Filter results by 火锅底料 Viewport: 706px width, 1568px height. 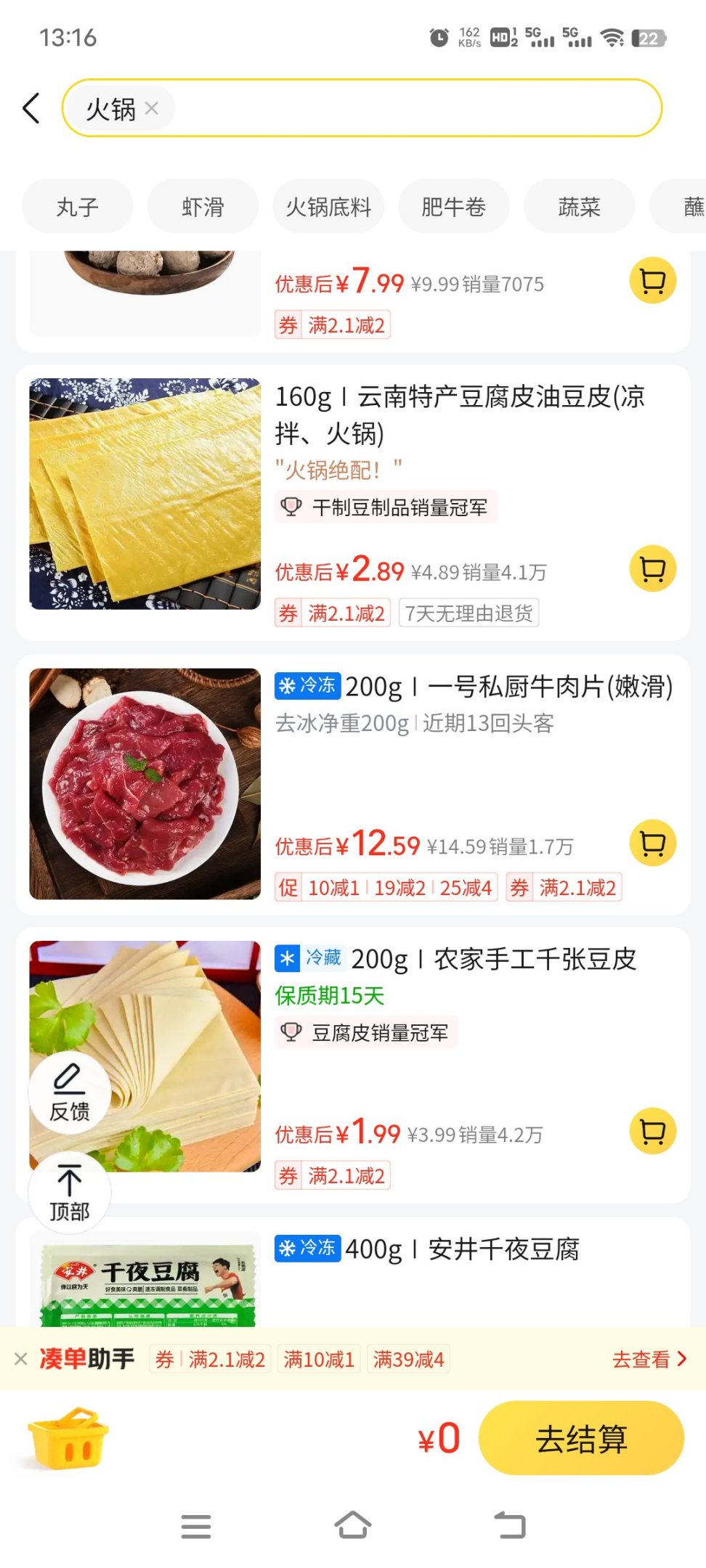point(328,207)
